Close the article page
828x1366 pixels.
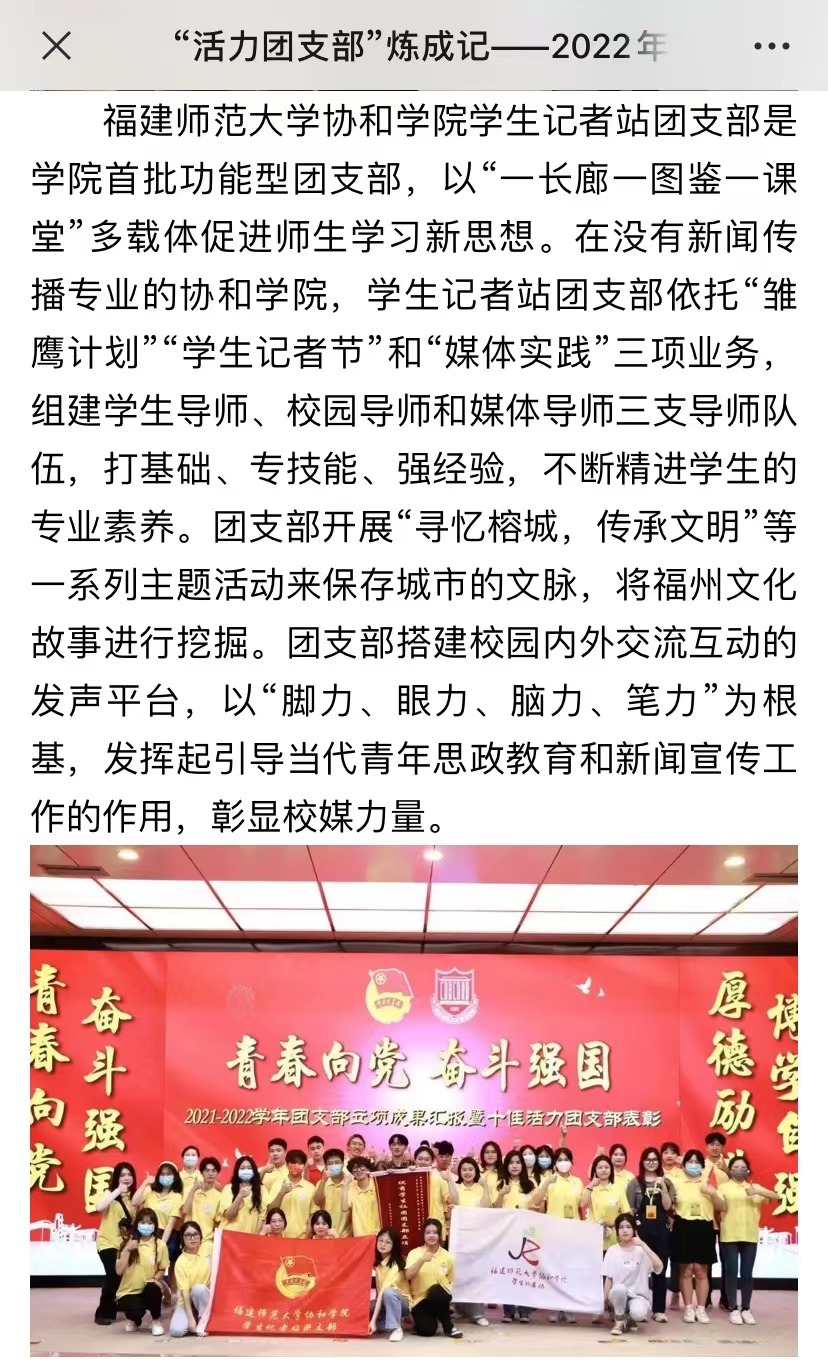tap(56, 46)
